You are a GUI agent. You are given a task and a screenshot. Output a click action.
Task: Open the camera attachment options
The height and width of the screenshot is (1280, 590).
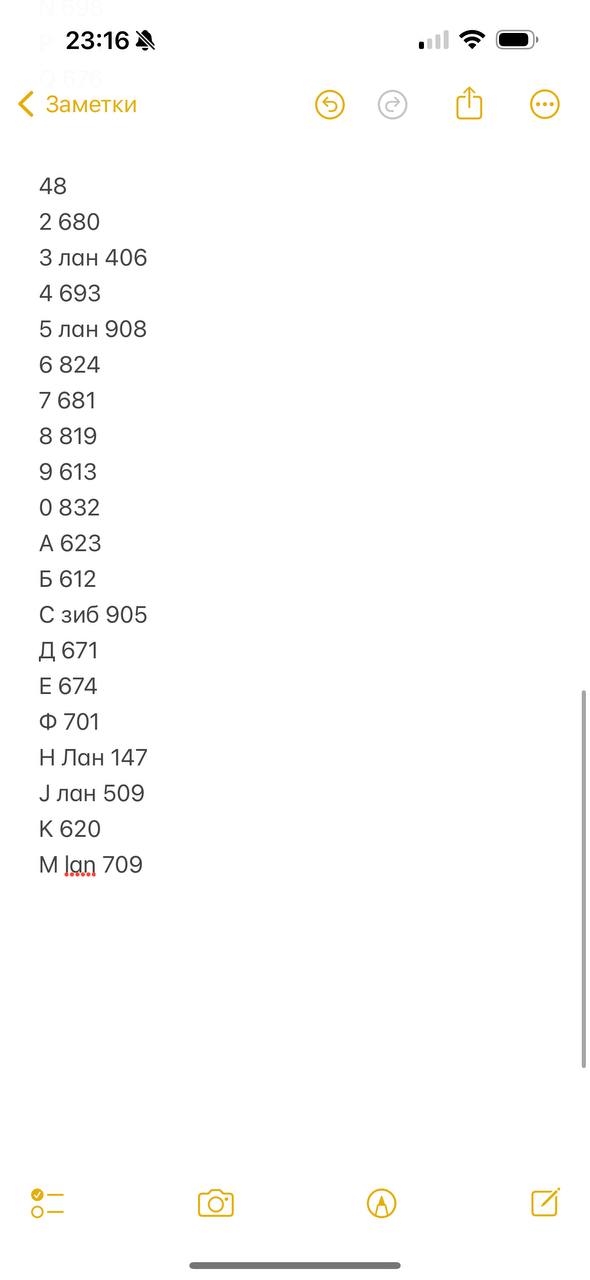pyautogui.click(x=216, y=1203)
